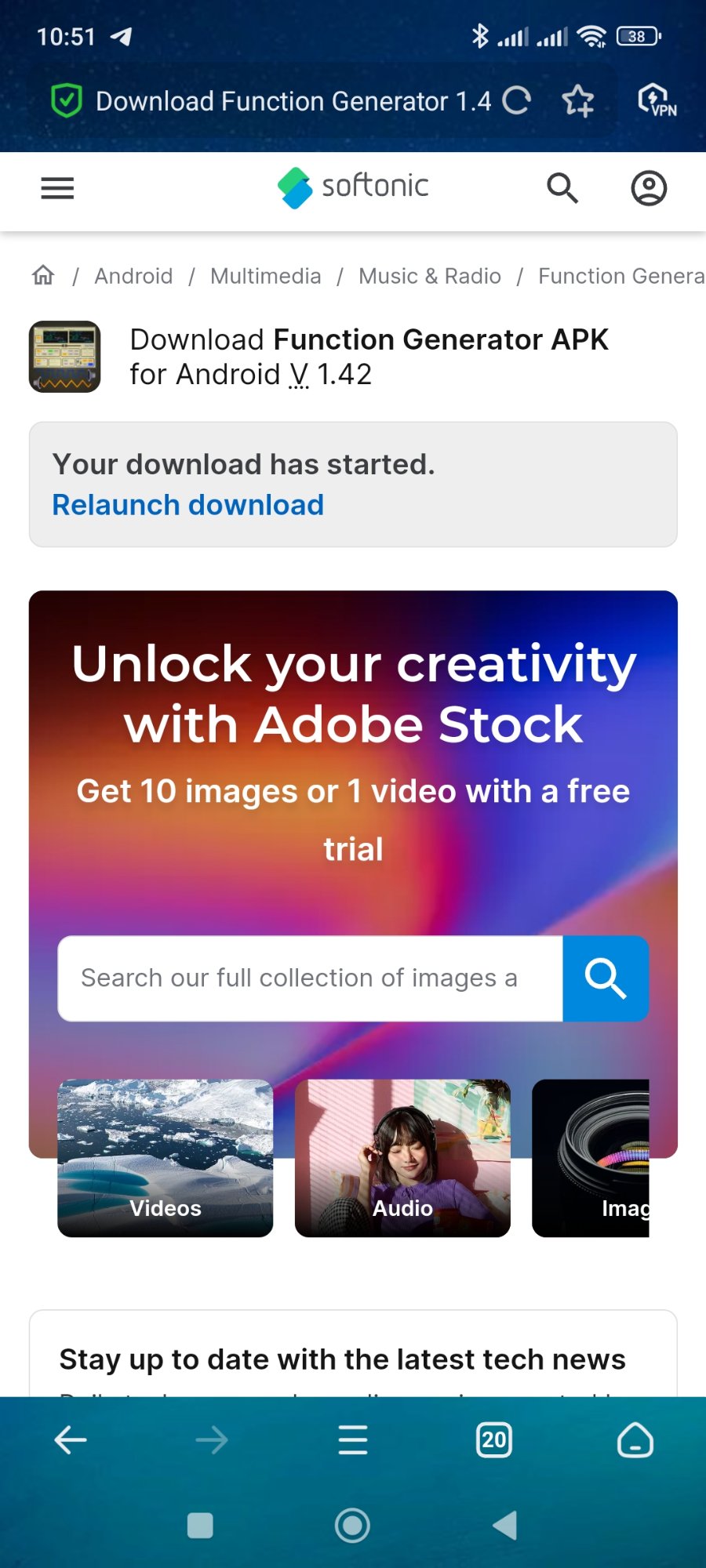Screen dimensions: 706x1568
Task: Bookmark this page with the star icon
Action: pos(578,100)
